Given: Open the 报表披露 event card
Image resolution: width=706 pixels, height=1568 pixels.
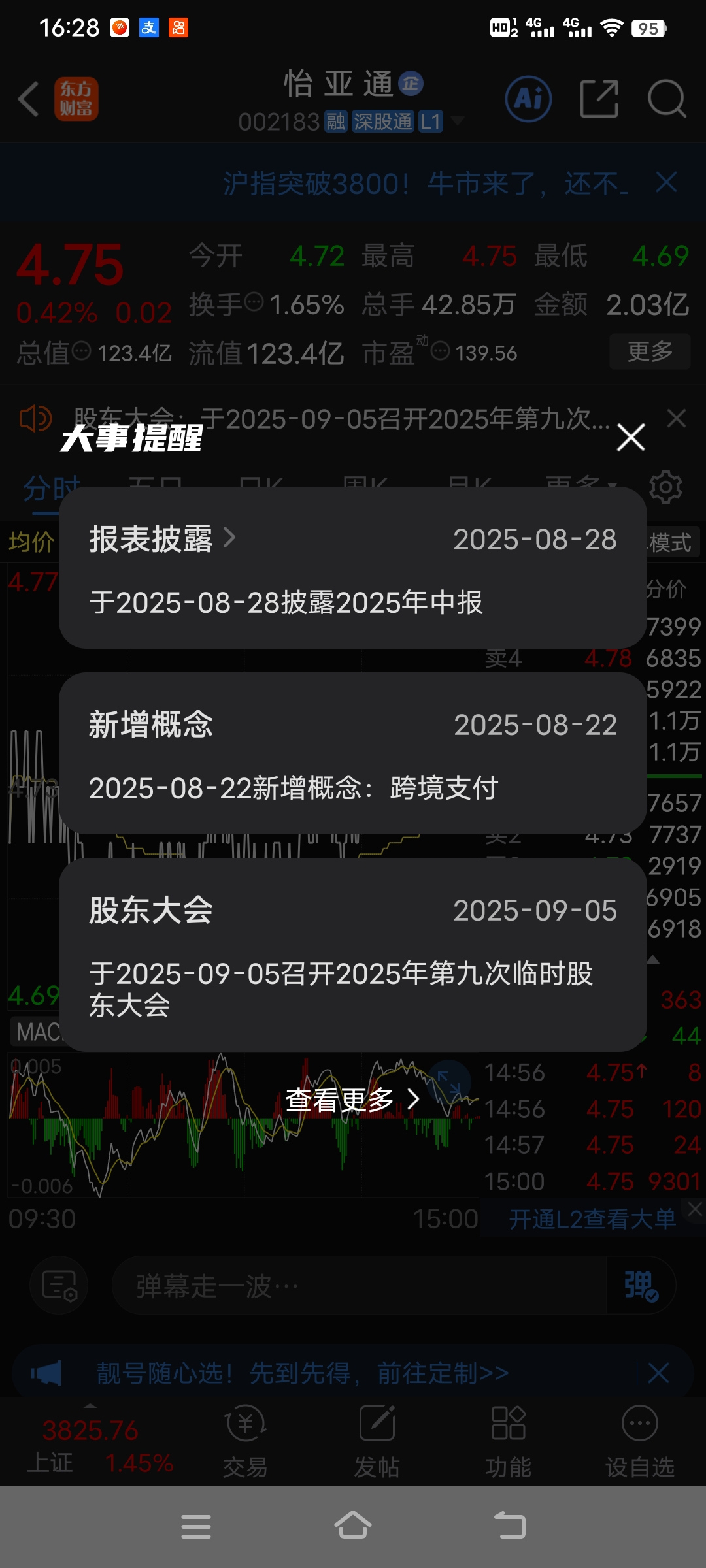Looking at the screenshot, I should click(353, 568).
